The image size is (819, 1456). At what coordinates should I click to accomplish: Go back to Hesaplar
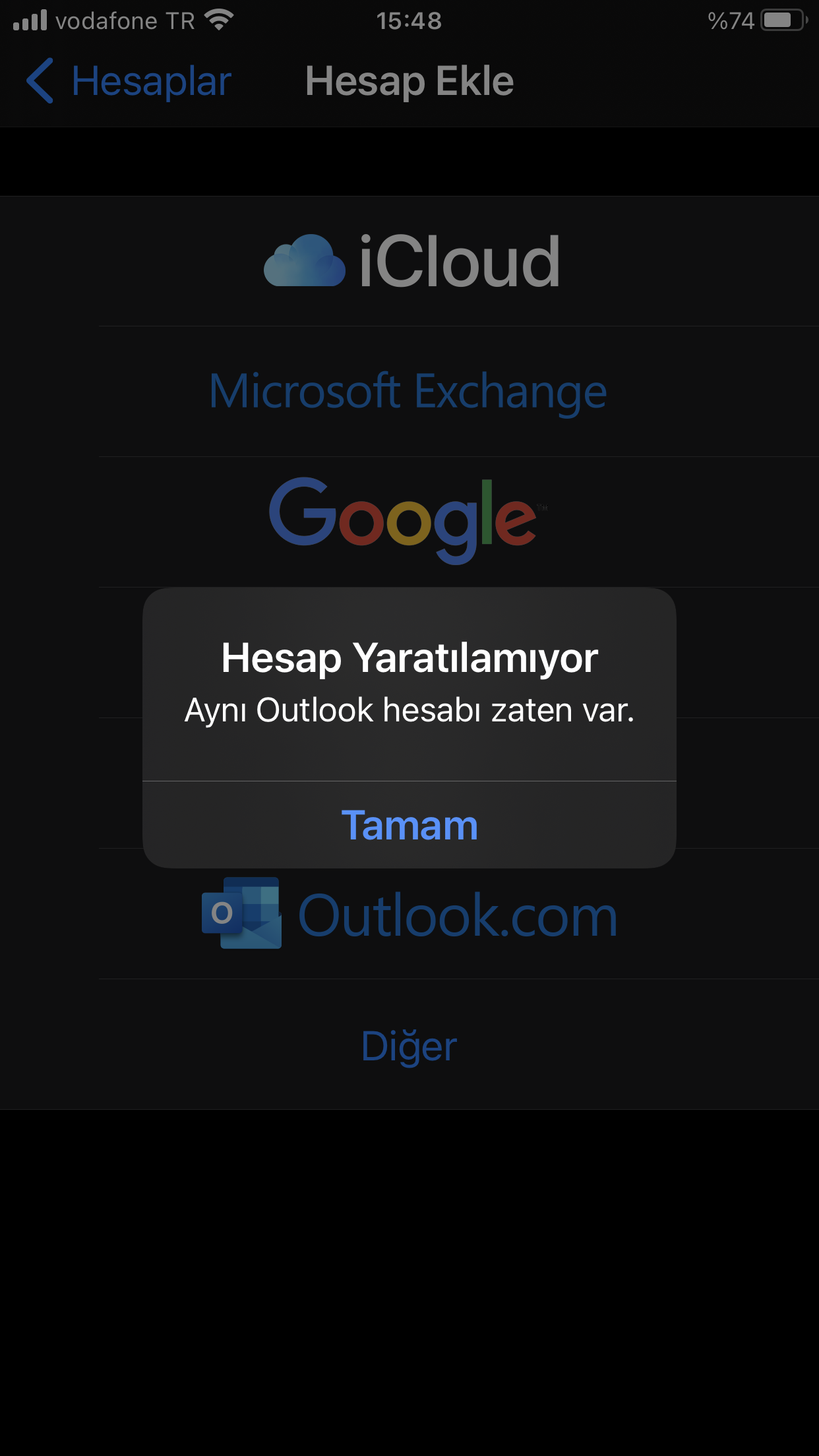click(129, 82)
